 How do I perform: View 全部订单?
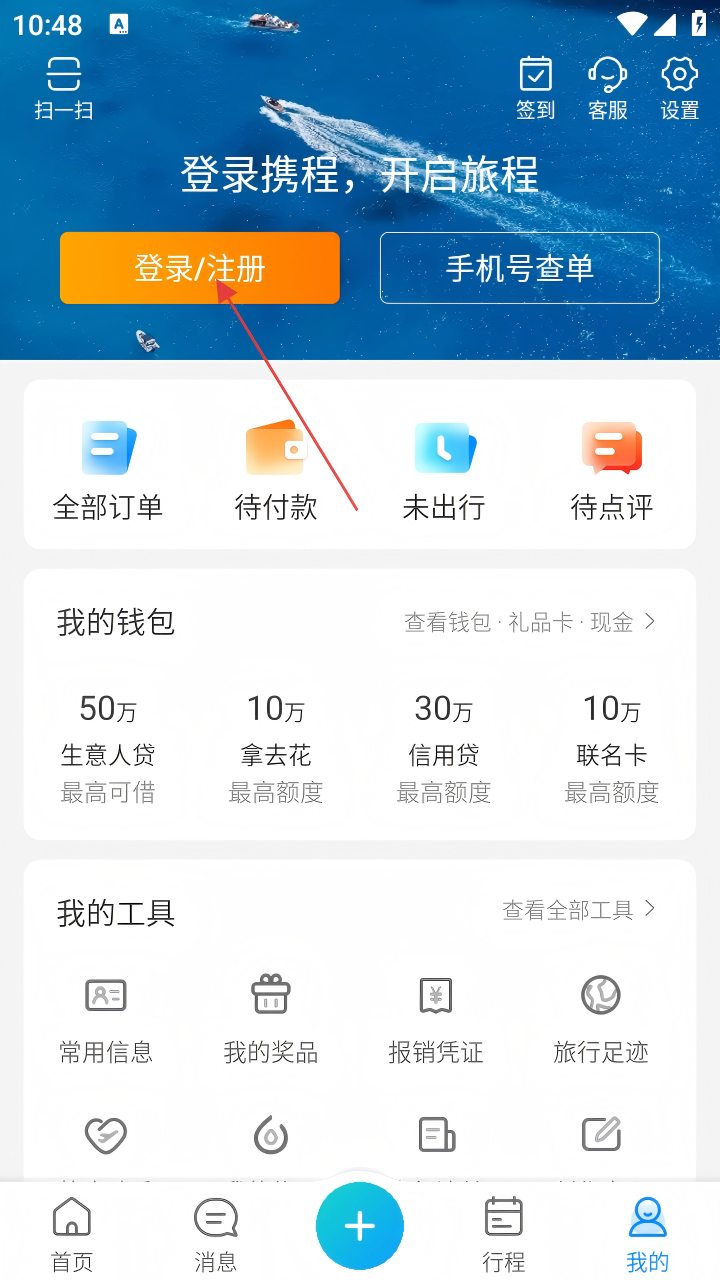pyautogui.click(x=108, y=470)
